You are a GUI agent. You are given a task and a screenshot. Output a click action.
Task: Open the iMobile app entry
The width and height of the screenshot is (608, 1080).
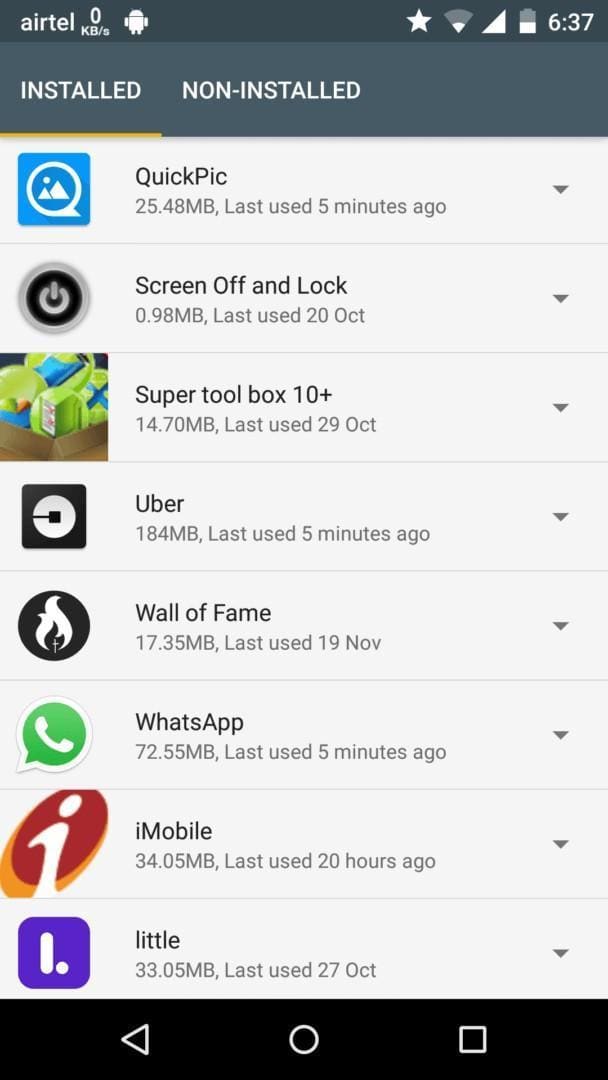290,844
